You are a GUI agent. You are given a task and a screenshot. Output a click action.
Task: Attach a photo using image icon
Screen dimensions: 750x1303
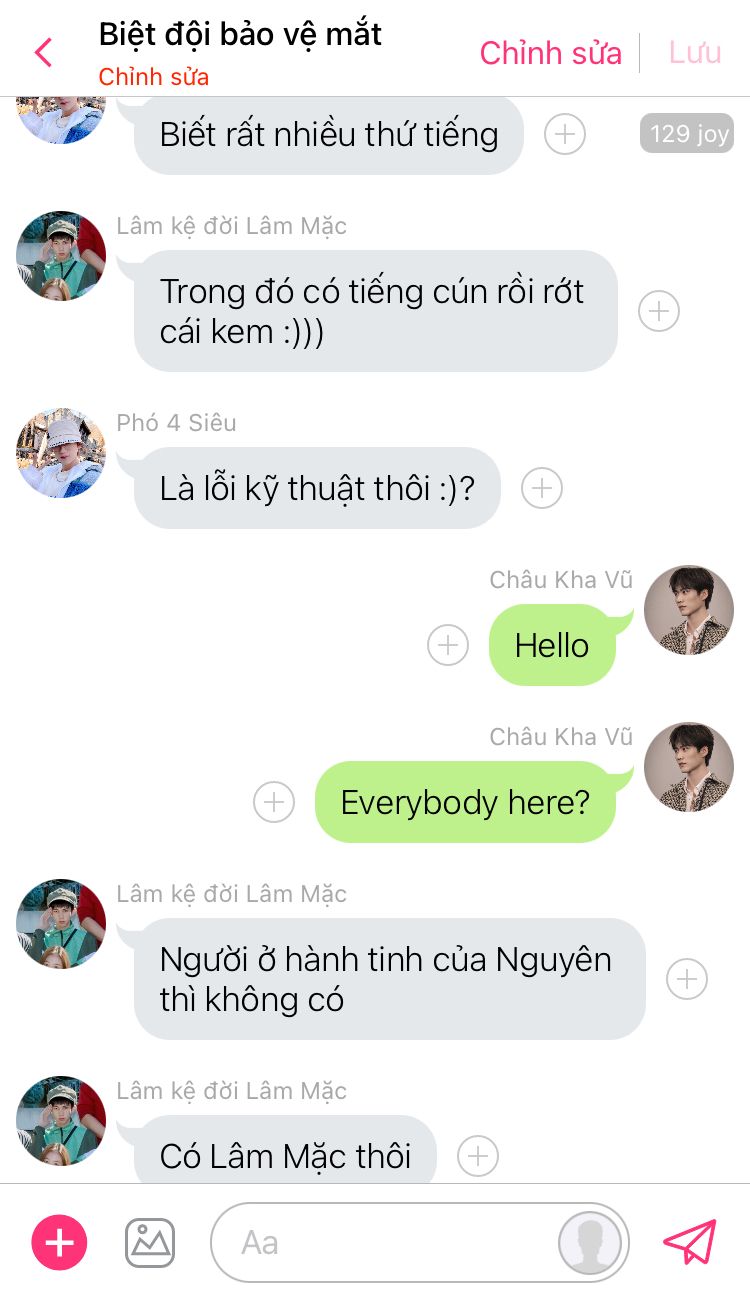click(150, 1243)
